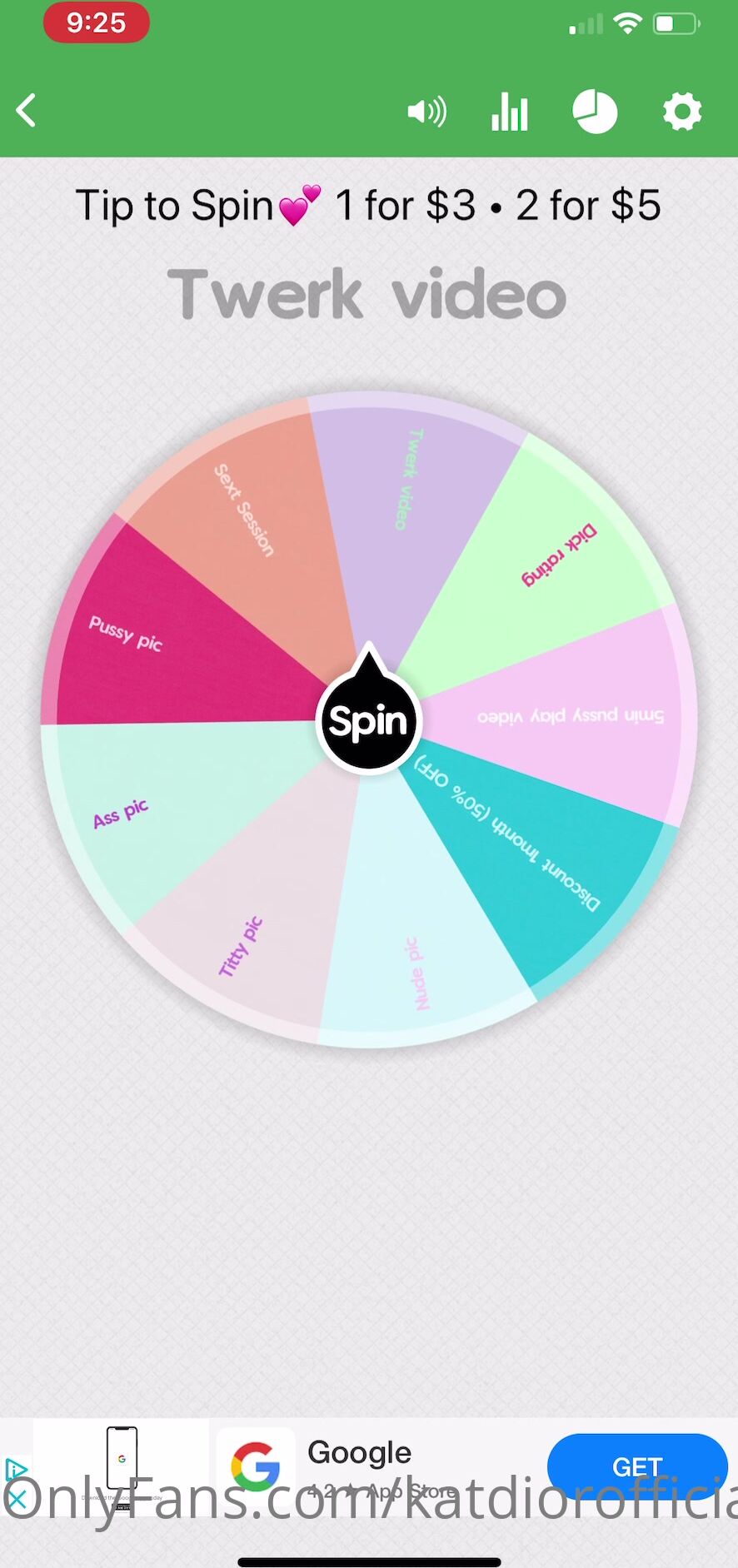Toggle the wheel sound speaker icon
The image size is (738, 1568).
pos(426,112)
